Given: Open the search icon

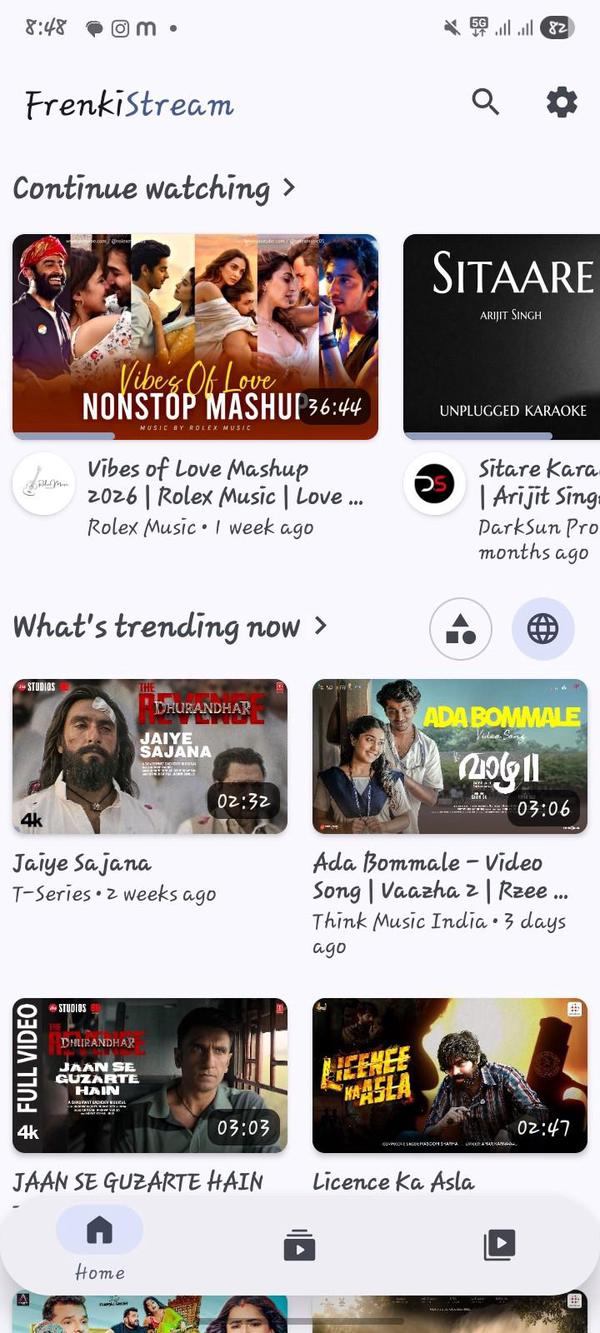Looking at the screenshot, I should click(485, 101).
